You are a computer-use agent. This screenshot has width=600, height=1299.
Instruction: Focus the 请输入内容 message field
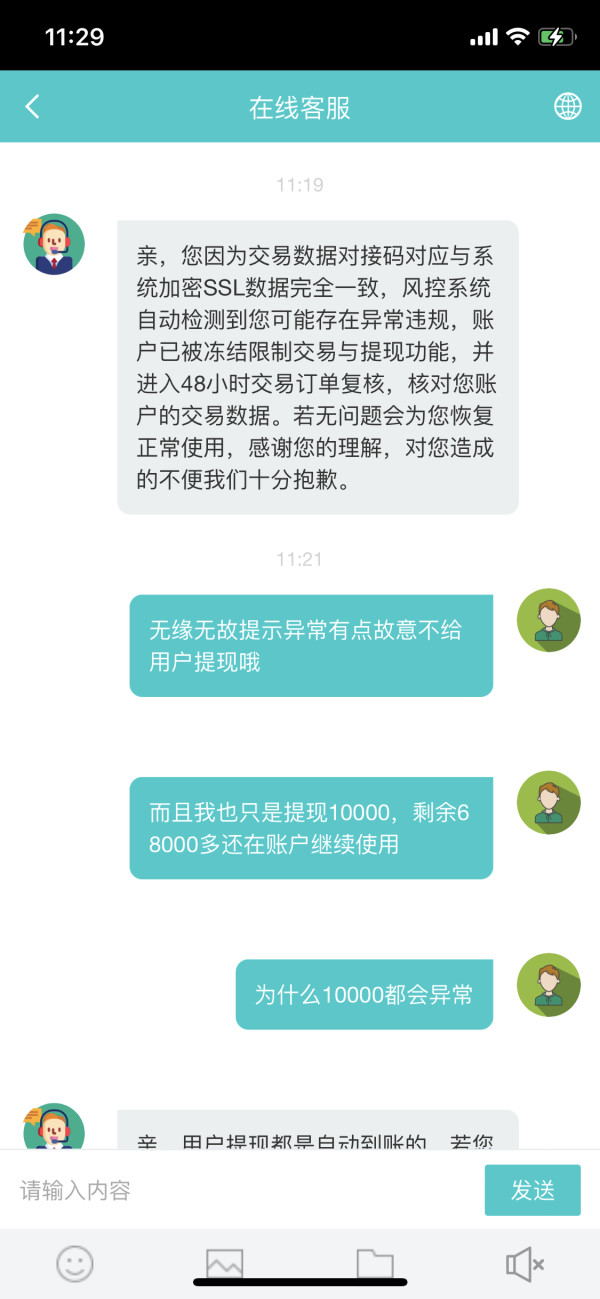[245, 1190]
